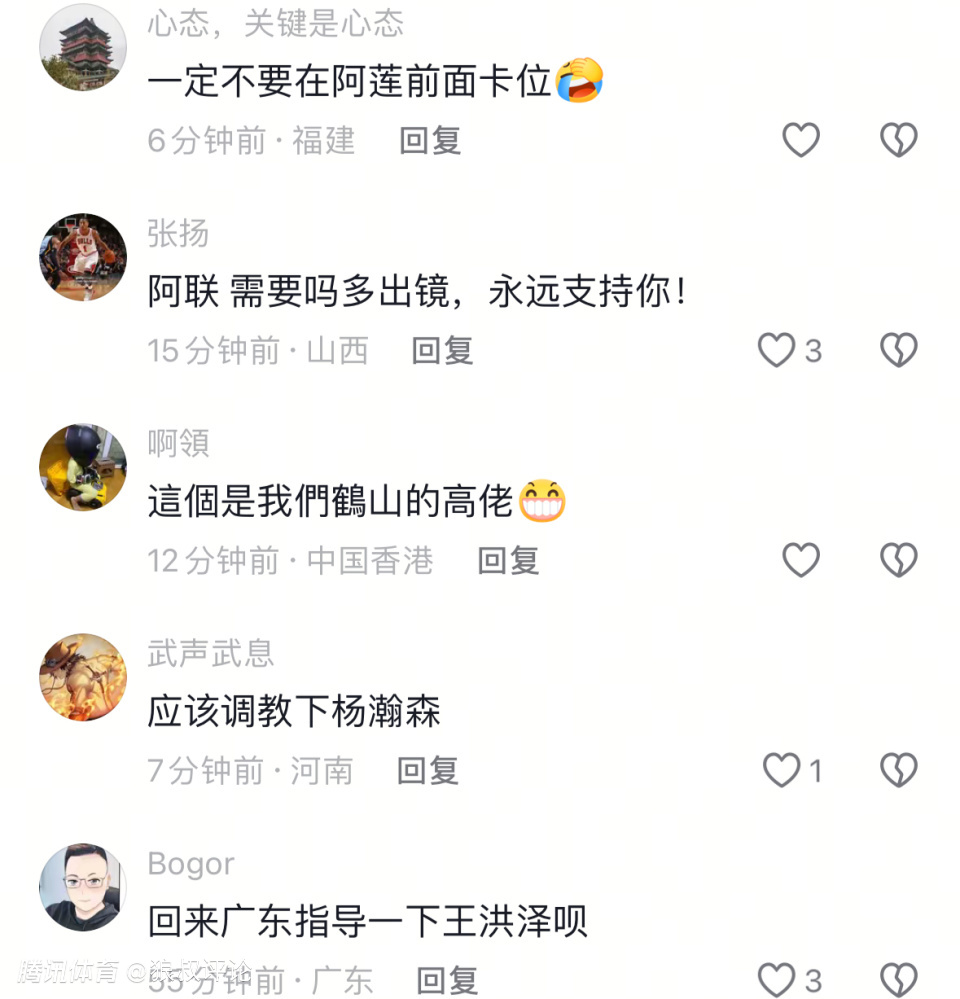The width and height of the screenshot is (960, 999).
Task: Dislike 武声武息's comment
Action: point(898,770)
